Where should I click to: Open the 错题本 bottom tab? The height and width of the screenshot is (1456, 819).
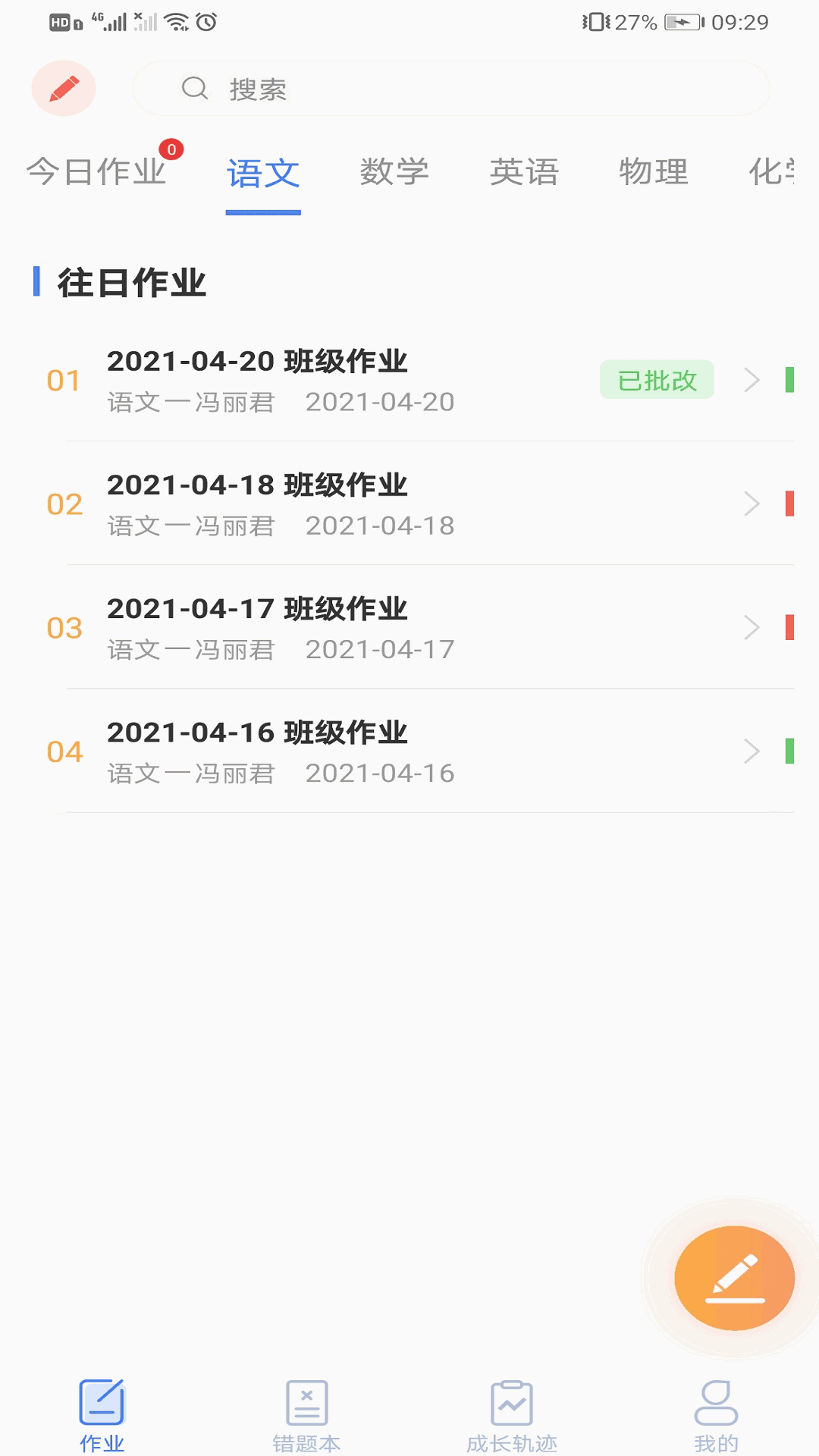(307, 1415)
